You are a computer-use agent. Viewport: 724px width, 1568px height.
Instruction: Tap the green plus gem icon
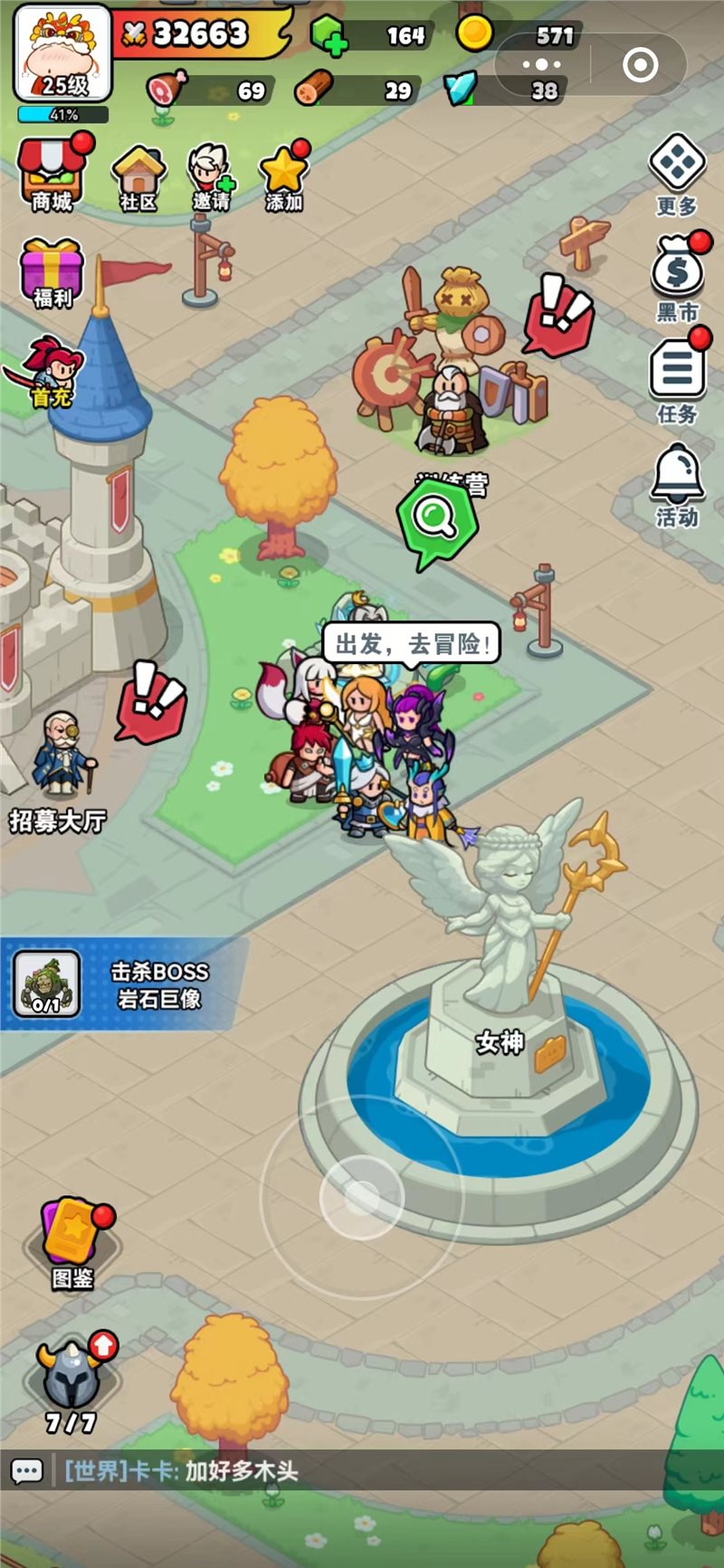pyautogui.click(x=329, y=35)
